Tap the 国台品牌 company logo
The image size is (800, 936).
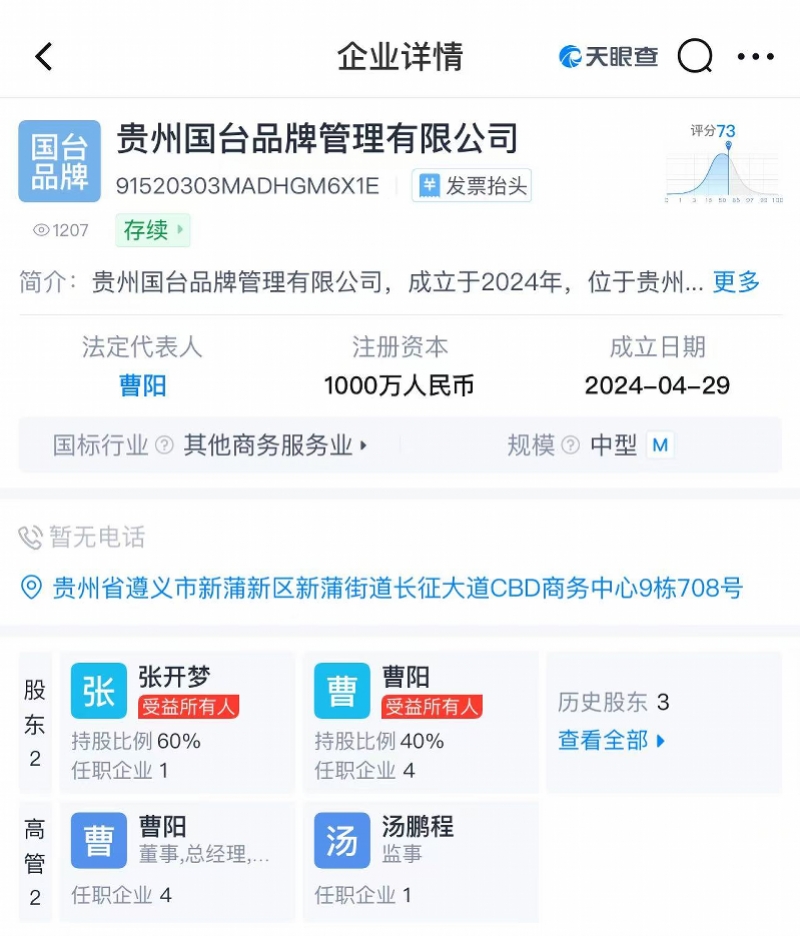coord(60,160)
